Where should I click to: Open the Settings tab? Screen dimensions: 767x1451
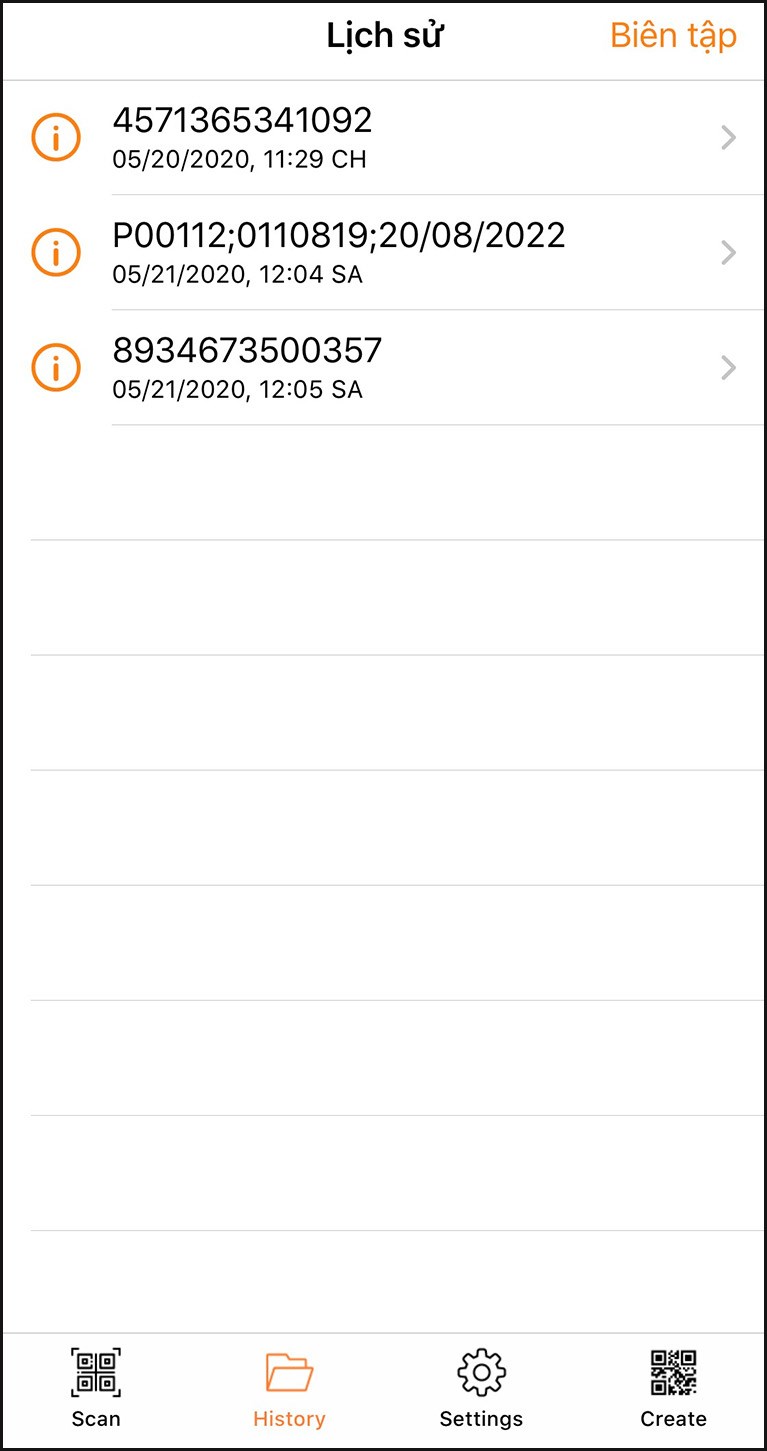point(481,1386)
